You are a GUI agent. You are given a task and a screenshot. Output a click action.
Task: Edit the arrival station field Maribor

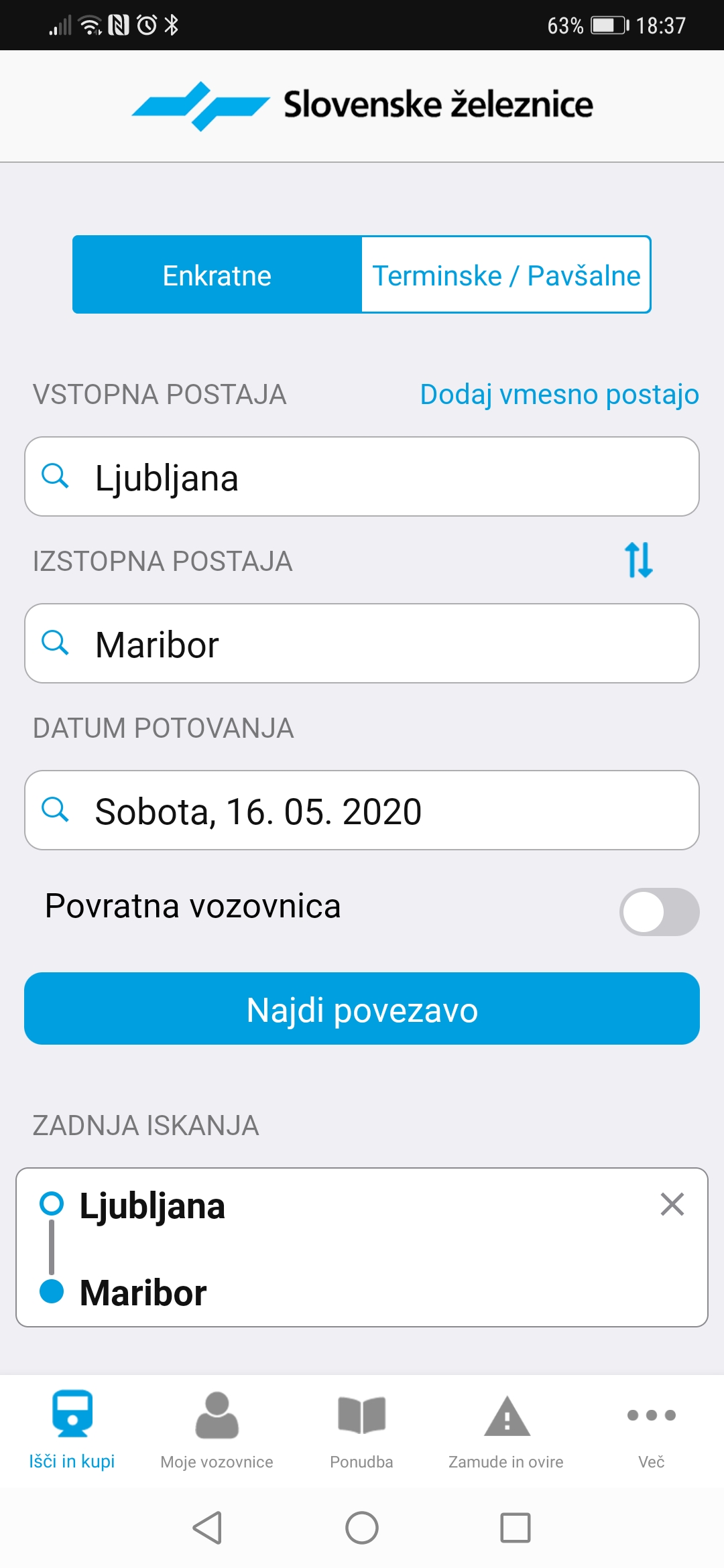click(x=362, y=644)
